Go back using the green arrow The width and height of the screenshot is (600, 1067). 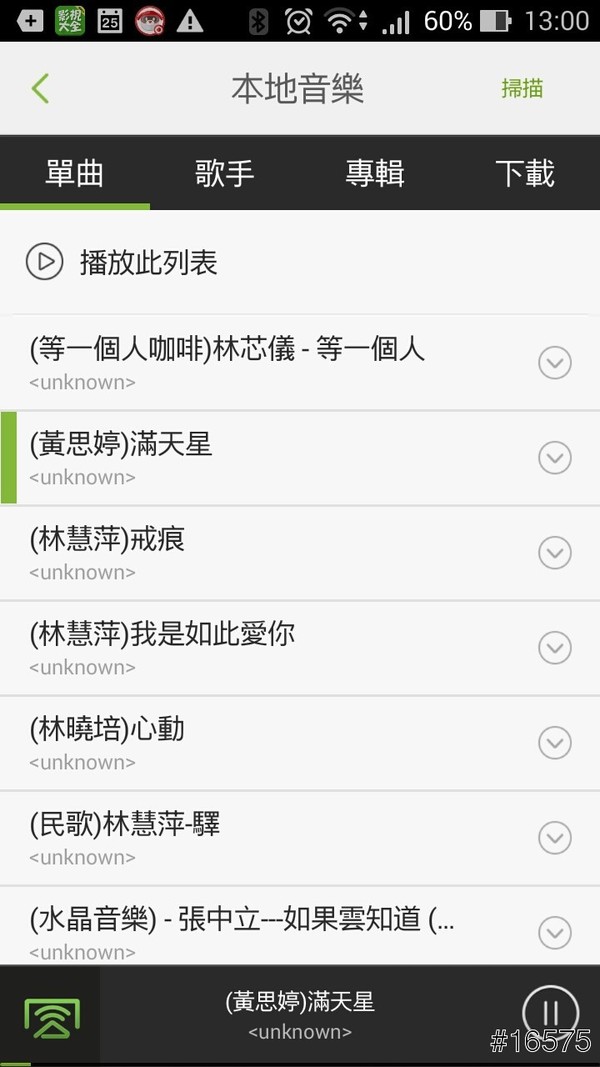[40, 88]
